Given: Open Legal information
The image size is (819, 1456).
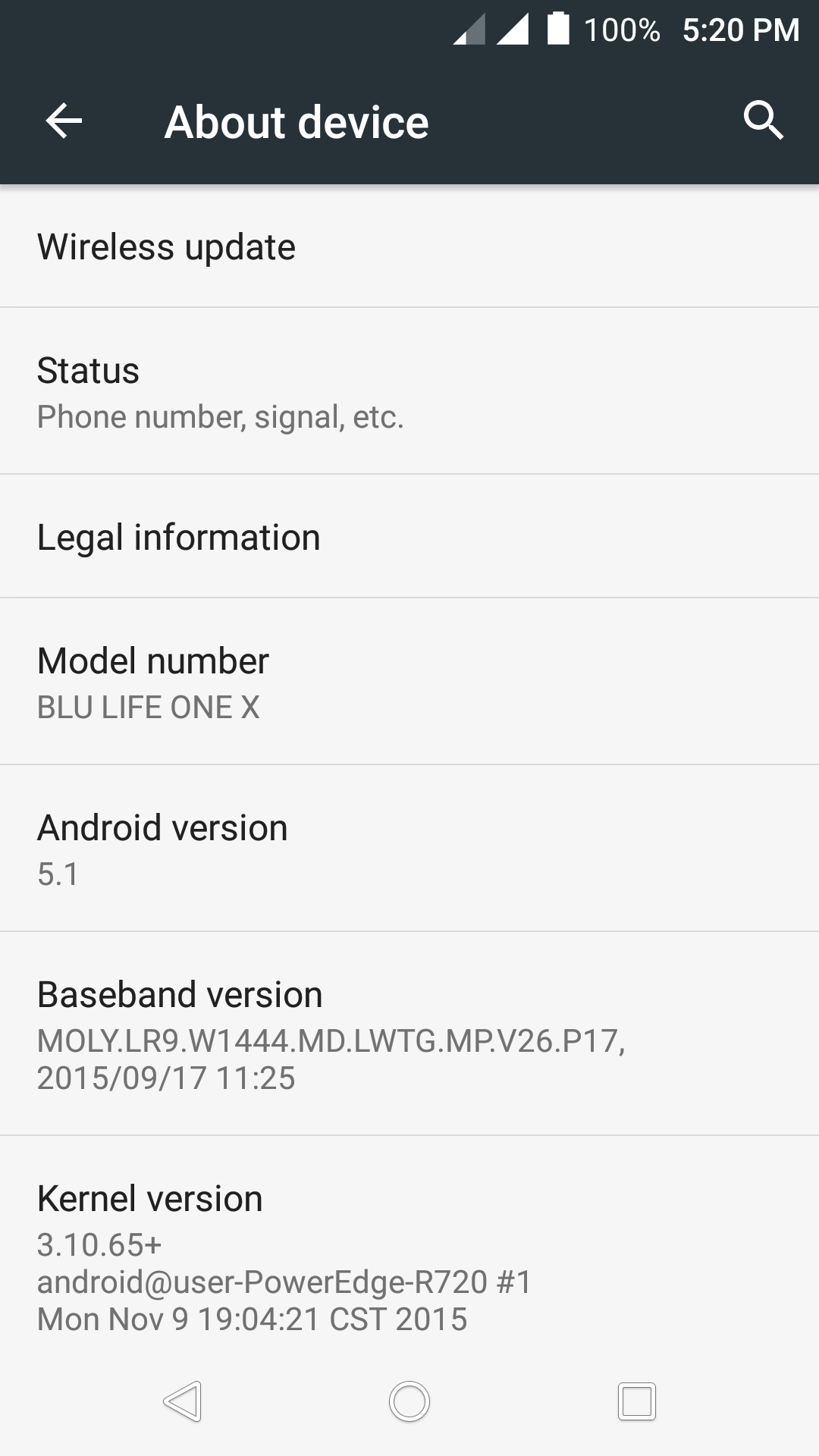Looking at the screenshot, I should (x=409, y=538).
